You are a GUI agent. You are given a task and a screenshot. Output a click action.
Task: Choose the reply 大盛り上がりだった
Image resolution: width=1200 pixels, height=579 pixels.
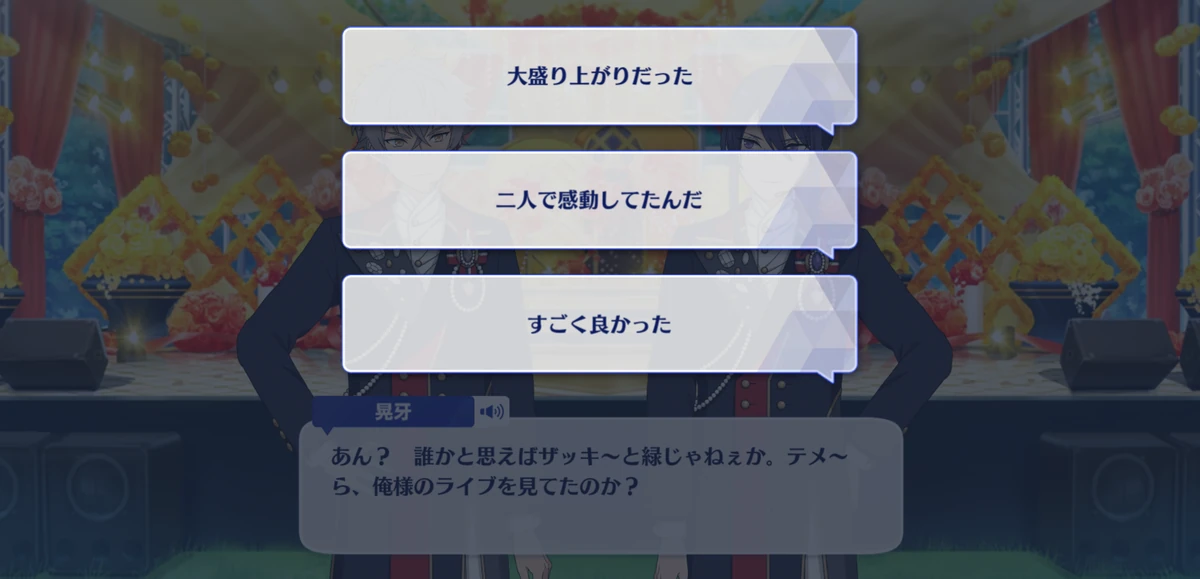[599, 77]
